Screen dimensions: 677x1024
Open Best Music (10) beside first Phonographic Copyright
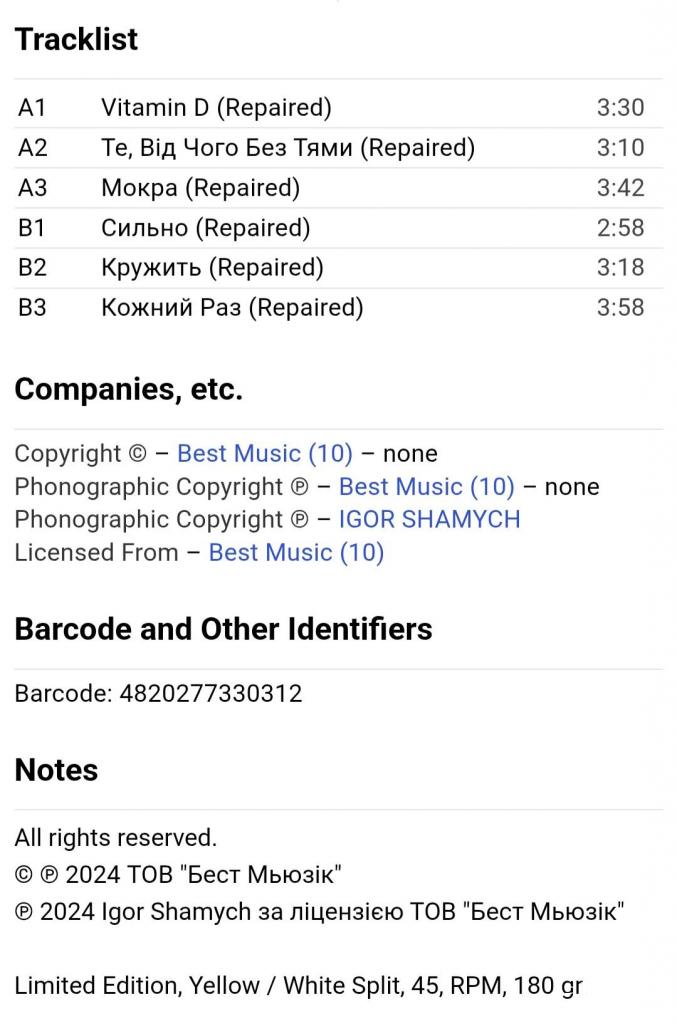(x=426, y=487)
